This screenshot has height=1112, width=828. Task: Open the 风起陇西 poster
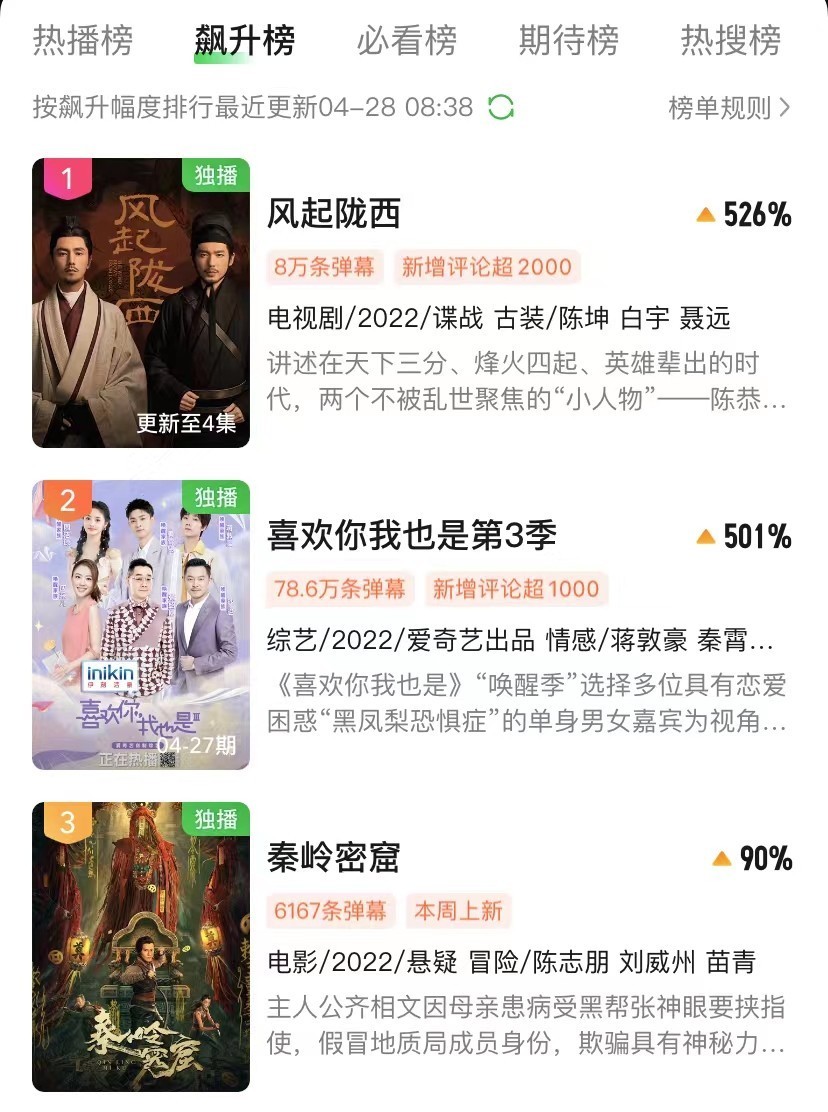tap(141, 302)
